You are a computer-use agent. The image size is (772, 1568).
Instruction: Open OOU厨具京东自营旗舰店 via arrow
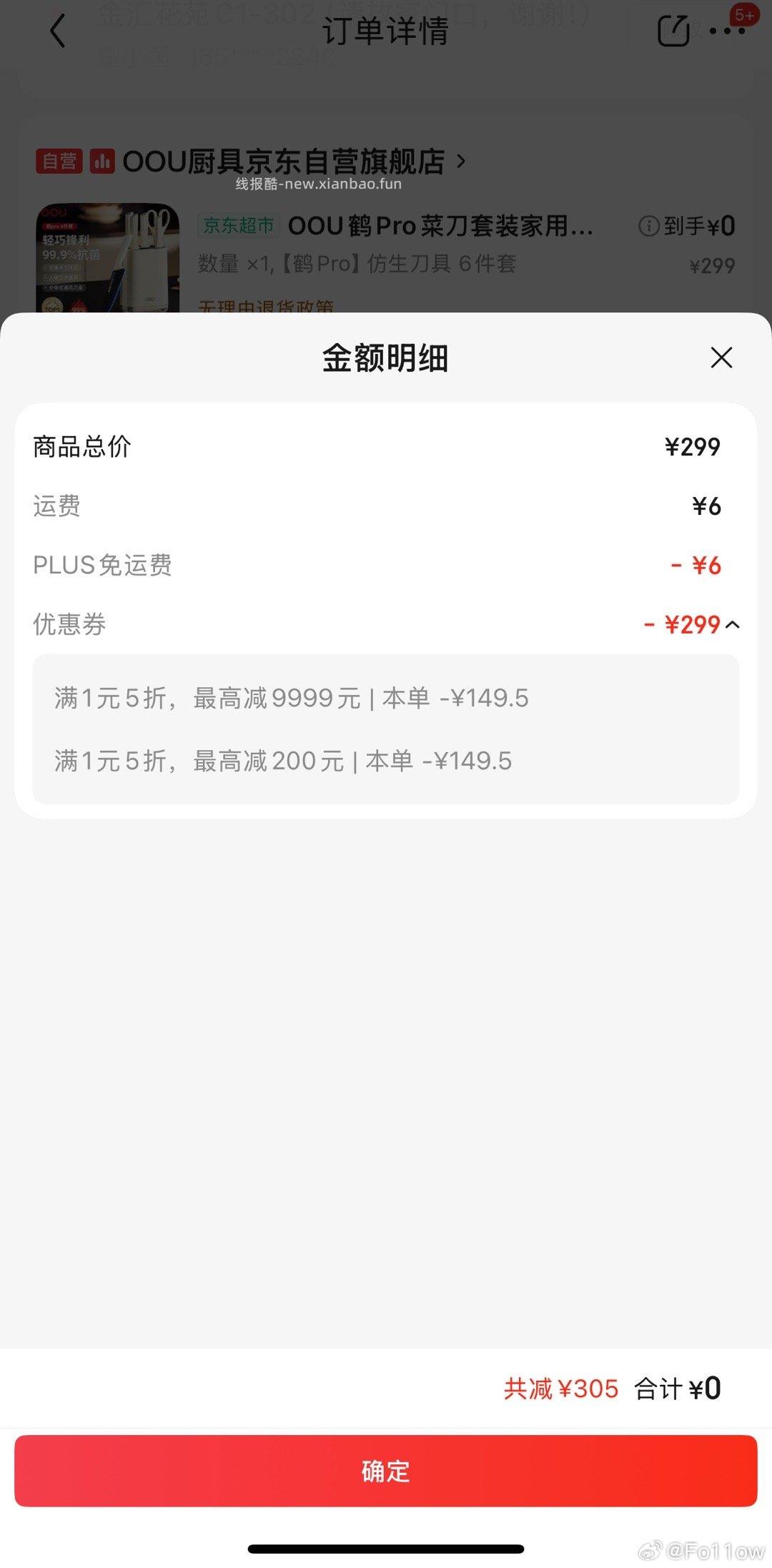461,161
